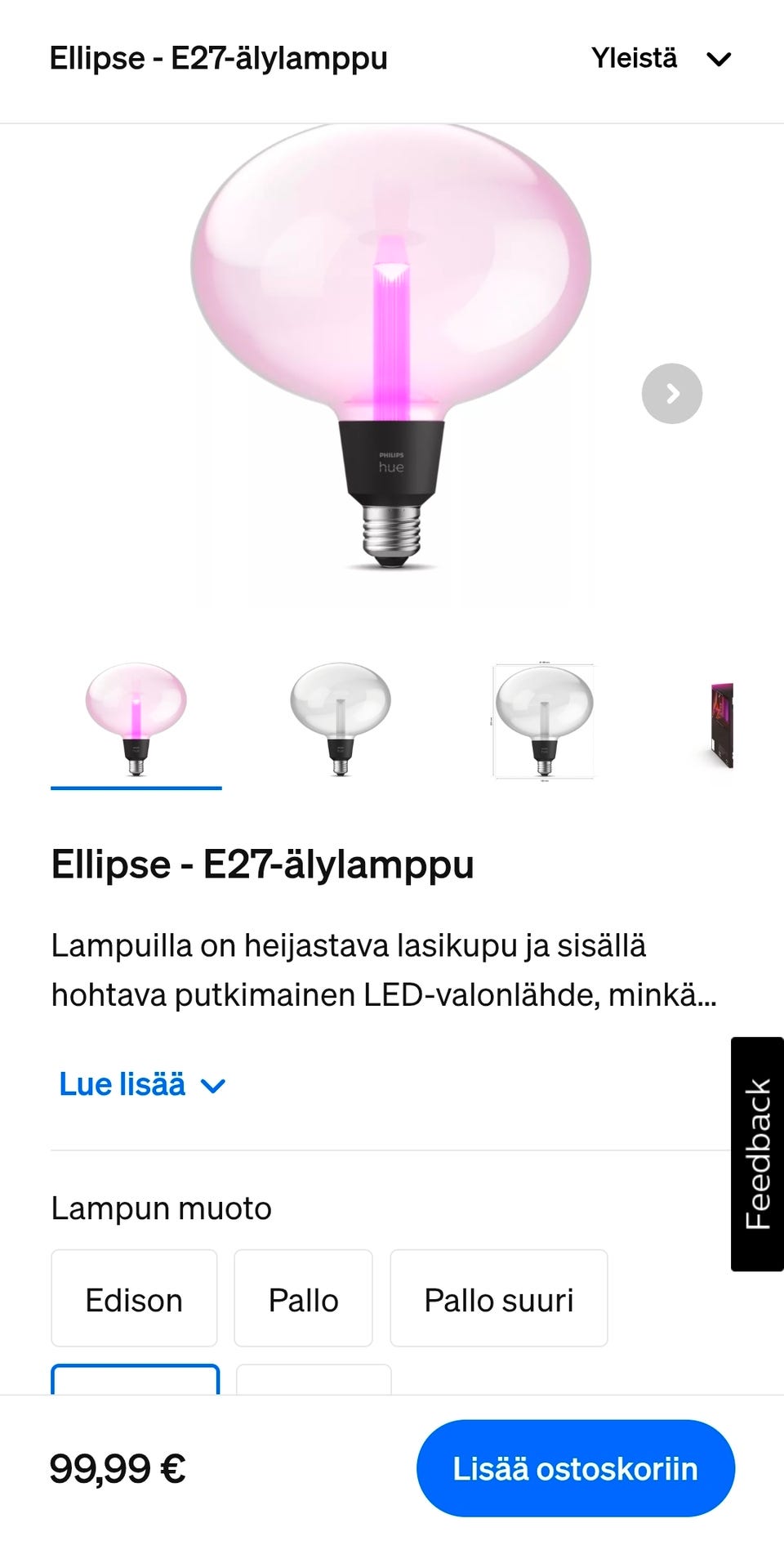
Task: Select the Pallo lamp shape
Action: 303,1299
